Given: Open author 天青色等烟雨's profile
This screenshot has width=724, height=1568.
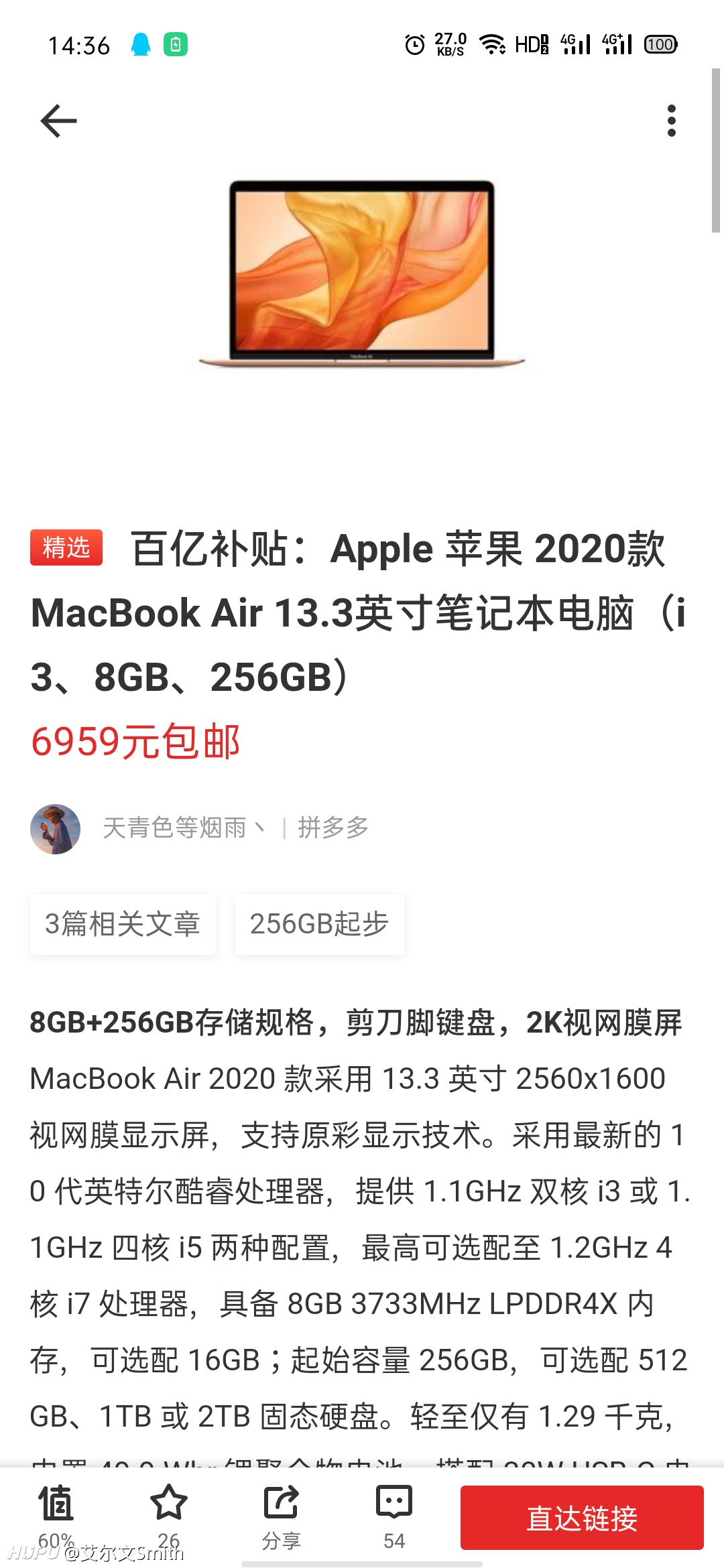Looking at the screenshot, I should [x=175, y=828].
